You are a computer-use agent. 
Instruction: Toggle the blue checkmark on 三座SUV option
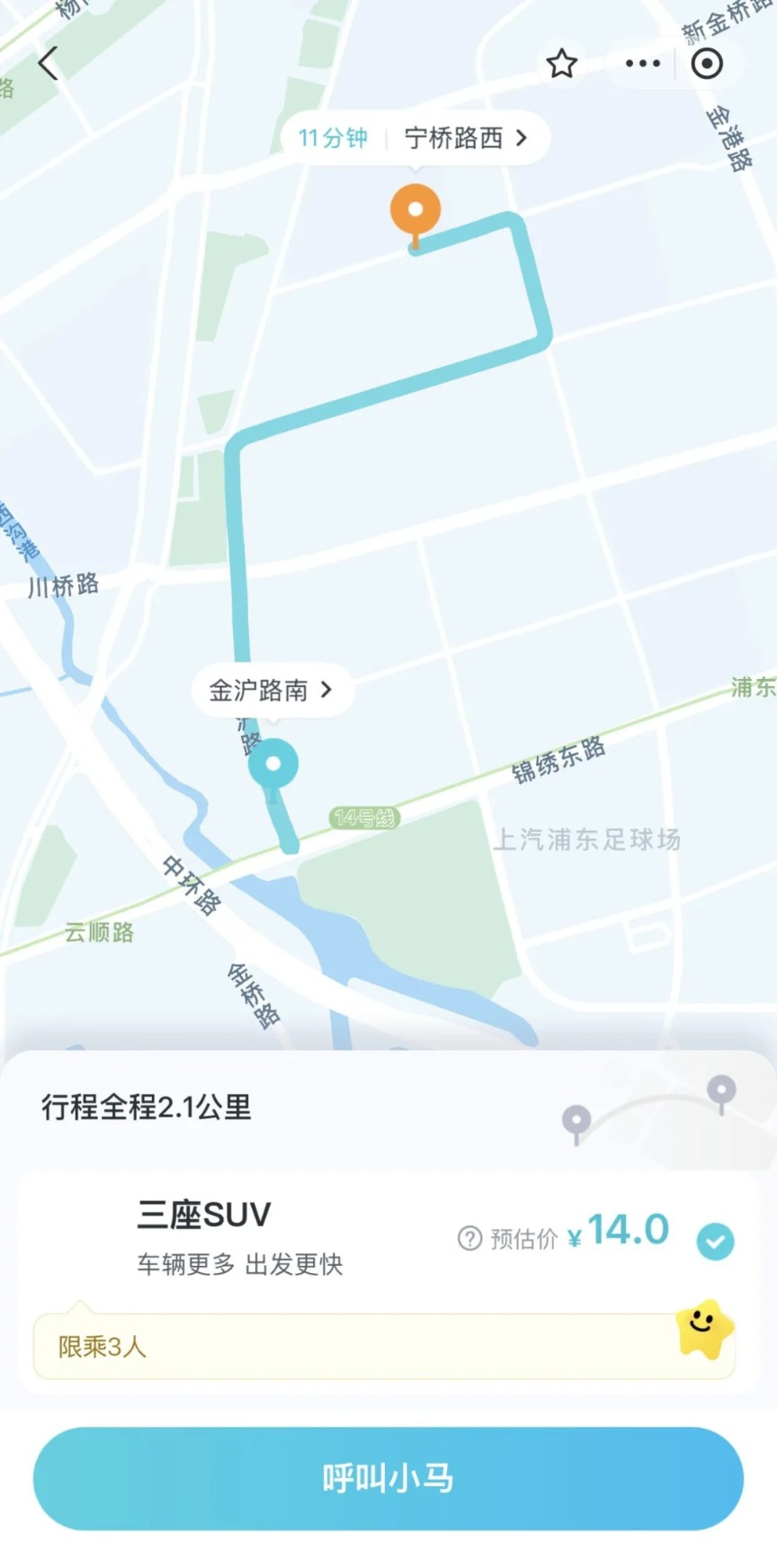[715, 1239]
